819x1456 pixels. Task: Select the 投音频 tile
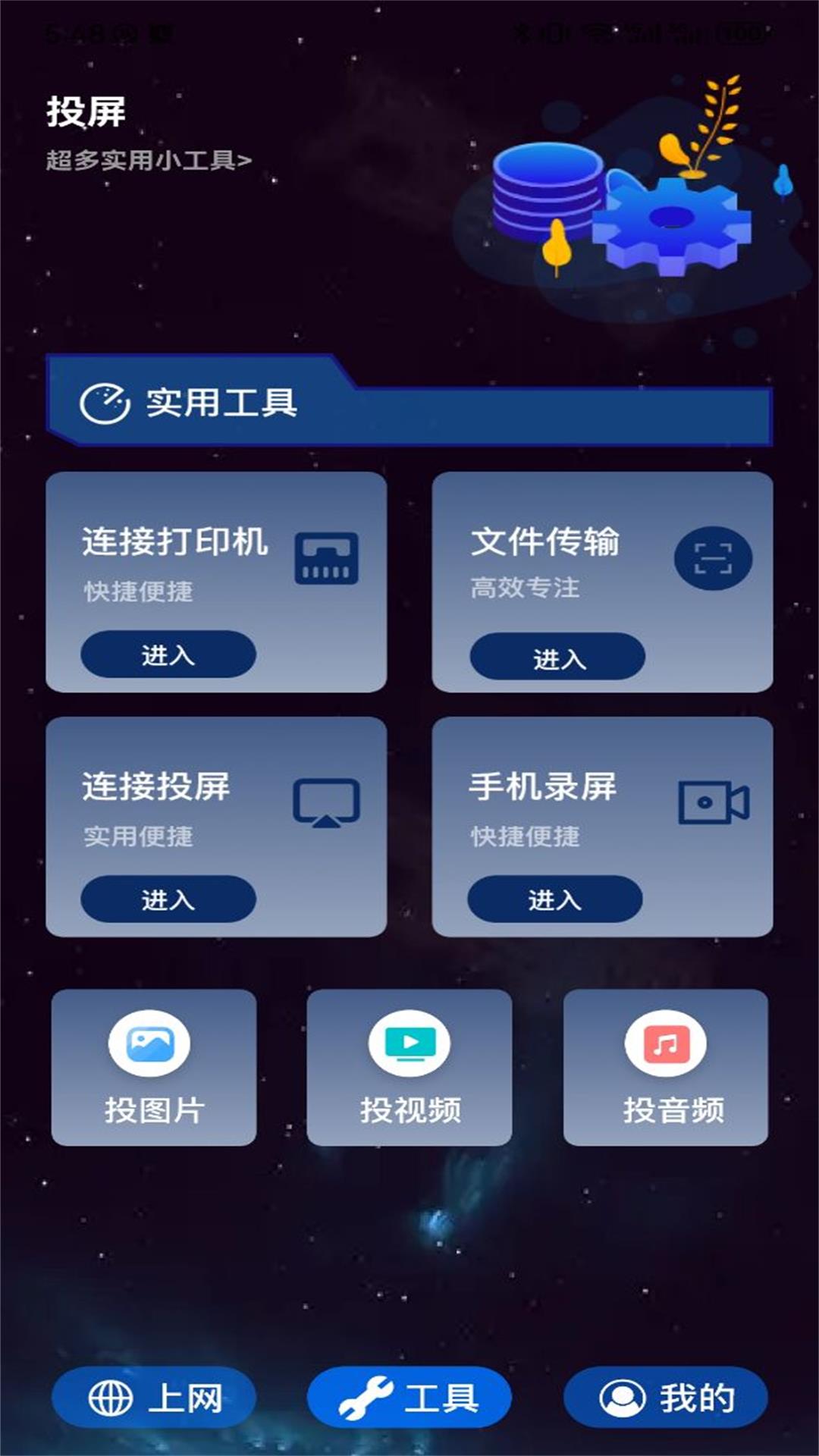coord(666,1067)
